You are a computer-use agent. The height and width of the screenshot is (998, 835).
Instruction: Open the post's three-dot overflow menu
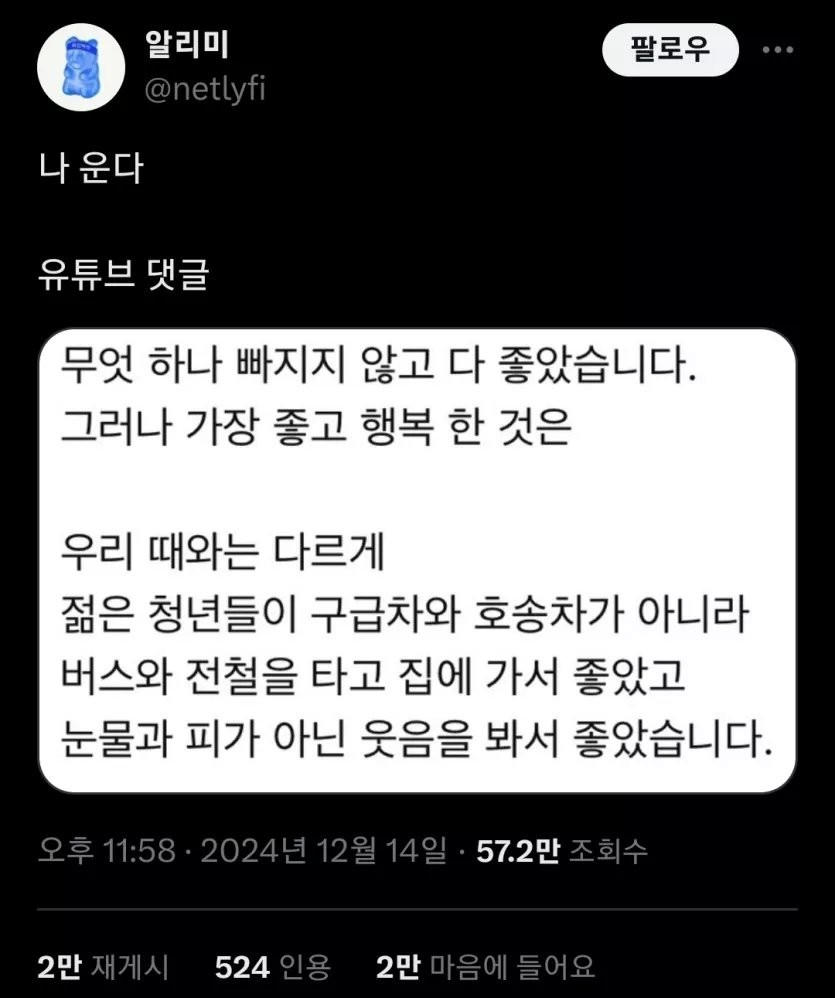[778, 50]
